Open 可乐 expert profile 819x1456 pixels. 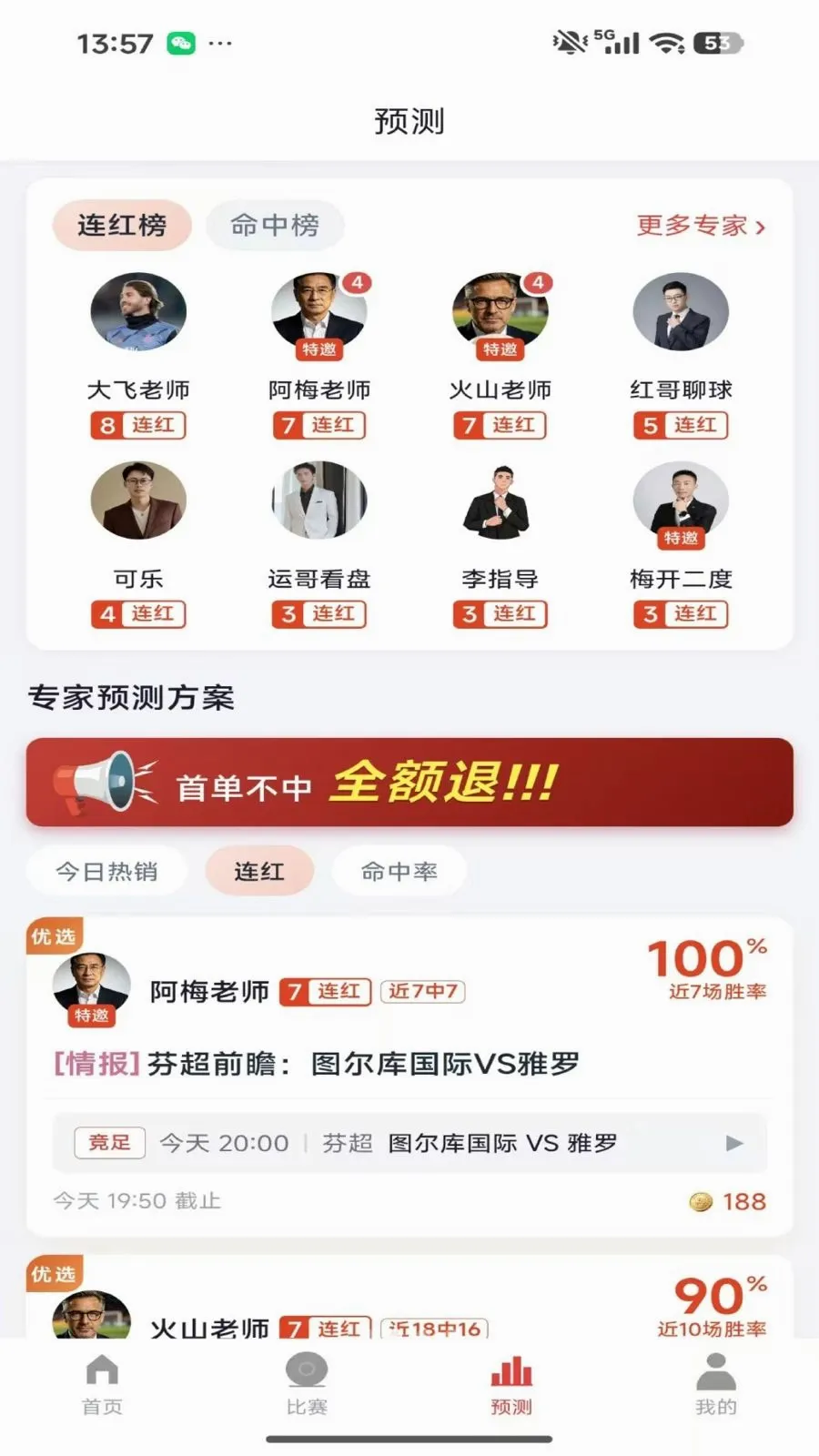(x=138, y=545)
